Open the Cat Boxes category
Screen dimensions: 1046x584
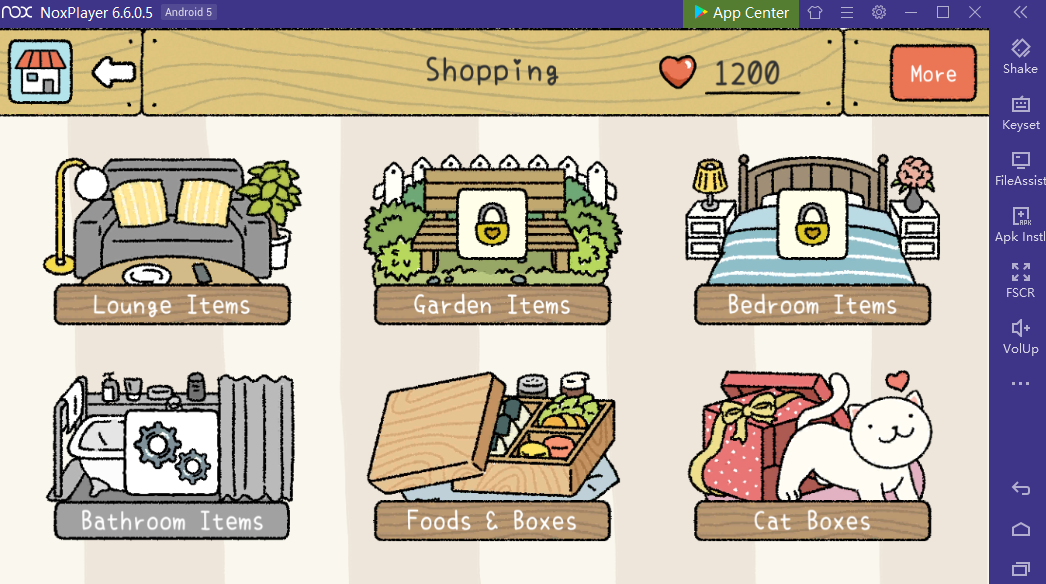click(811, 456)
